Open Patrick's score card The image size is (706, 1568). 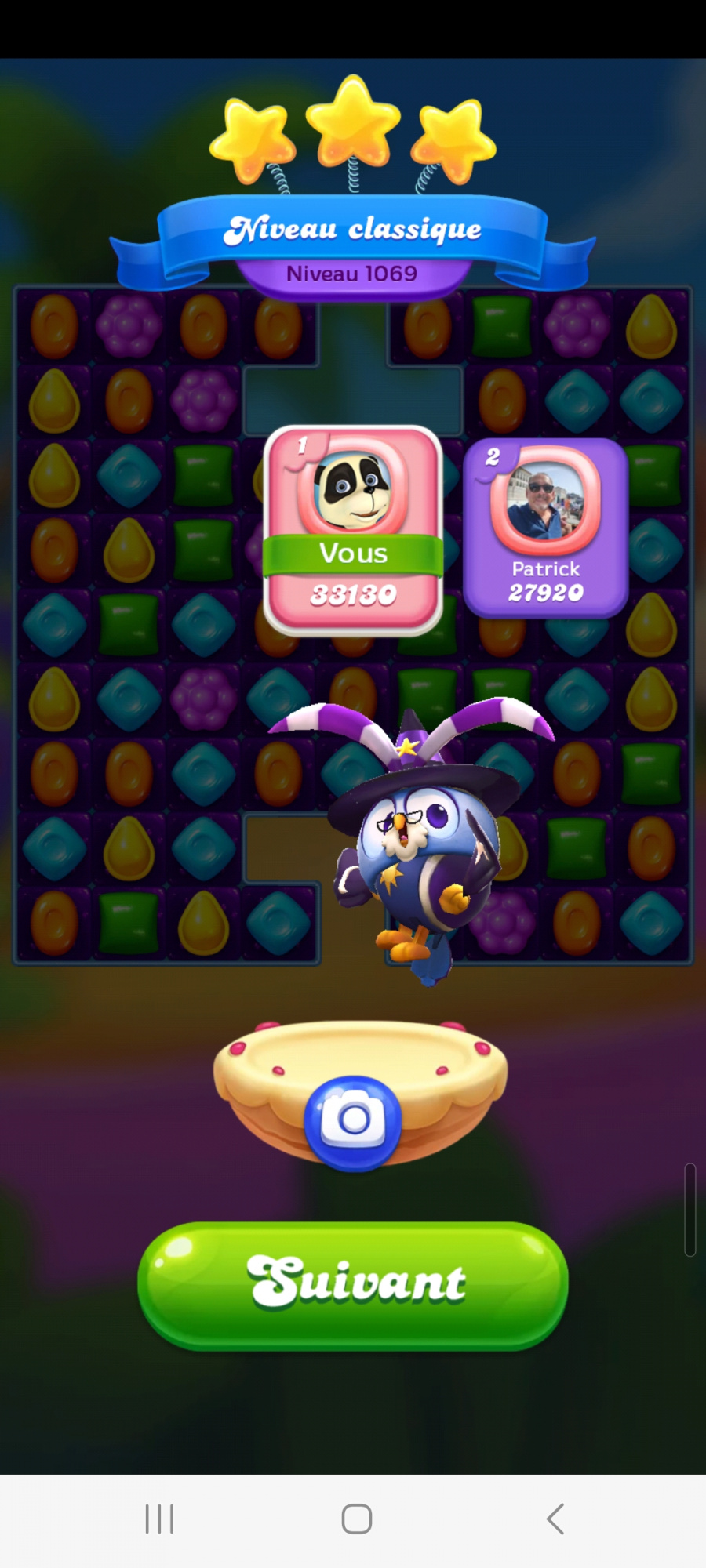546,528
